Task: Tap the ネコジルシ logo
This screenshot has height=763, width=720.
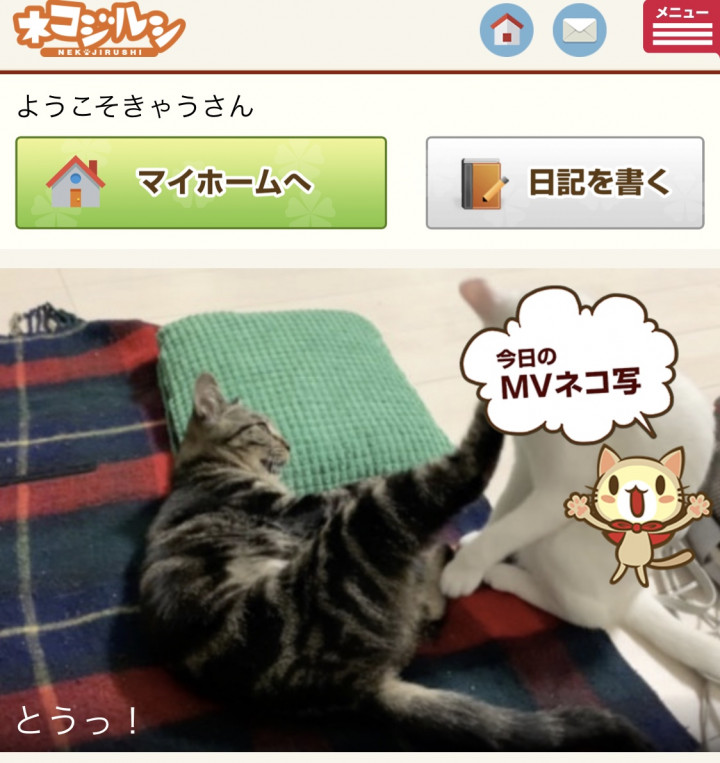Action: point(98,30)
